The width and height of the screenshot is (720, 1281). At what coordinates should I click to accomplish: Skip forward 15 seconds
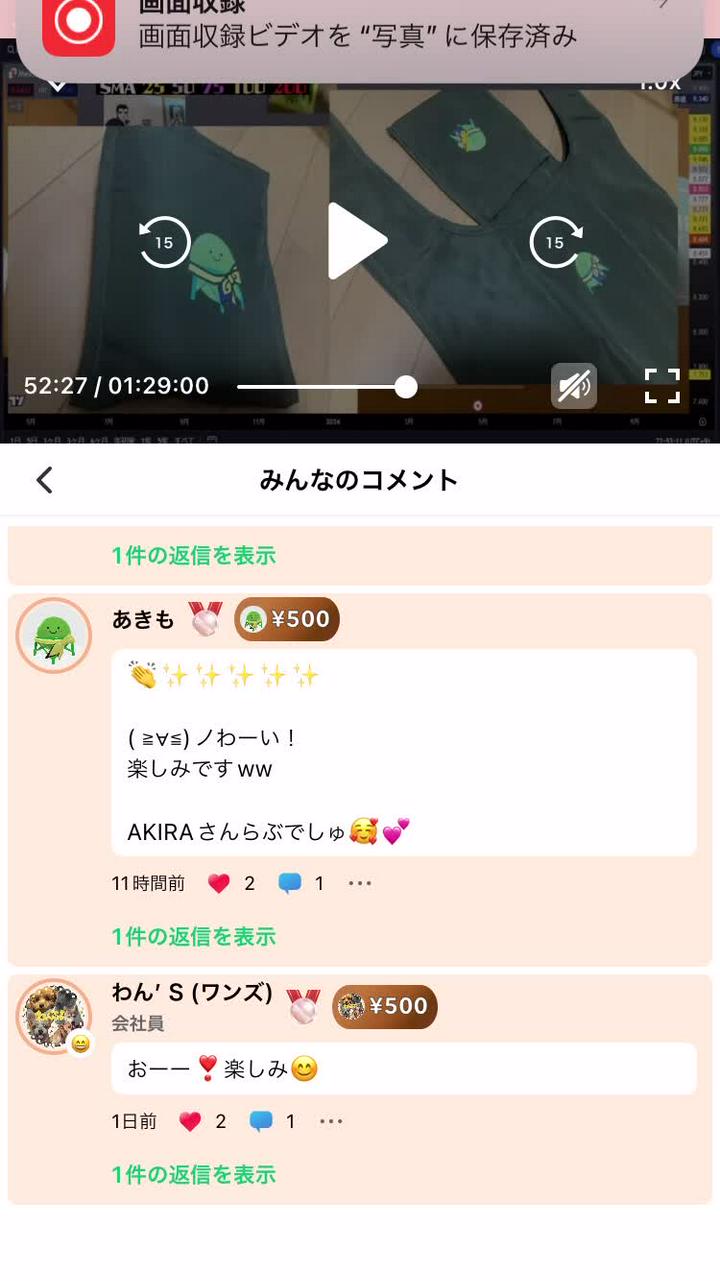[x=556, y=242]
